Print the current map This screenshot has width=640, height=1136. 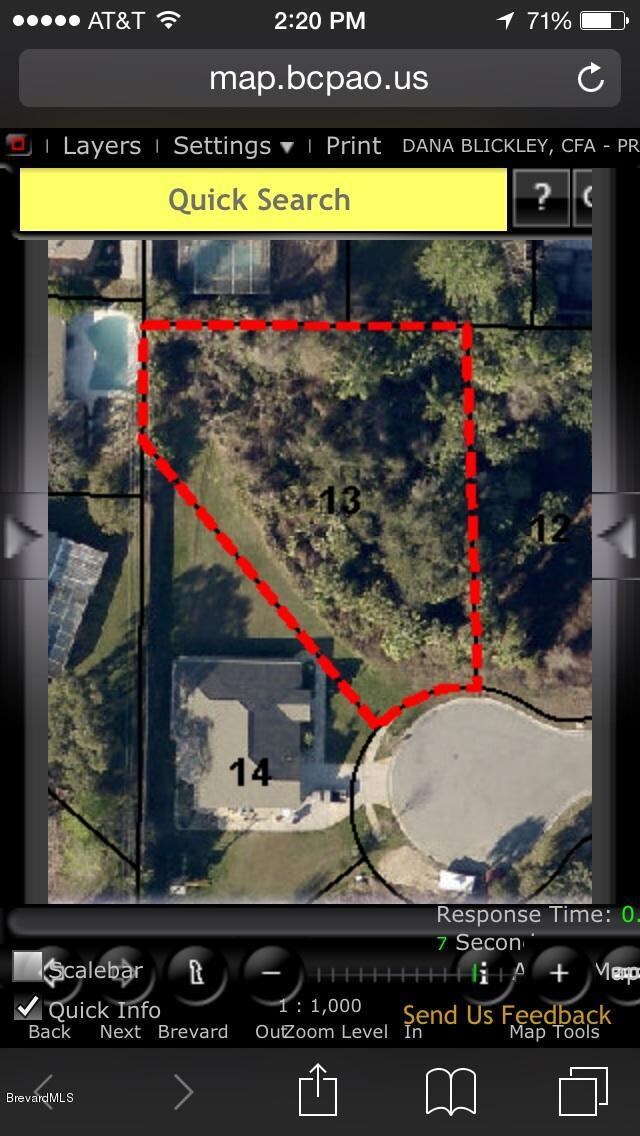(353, 146)
